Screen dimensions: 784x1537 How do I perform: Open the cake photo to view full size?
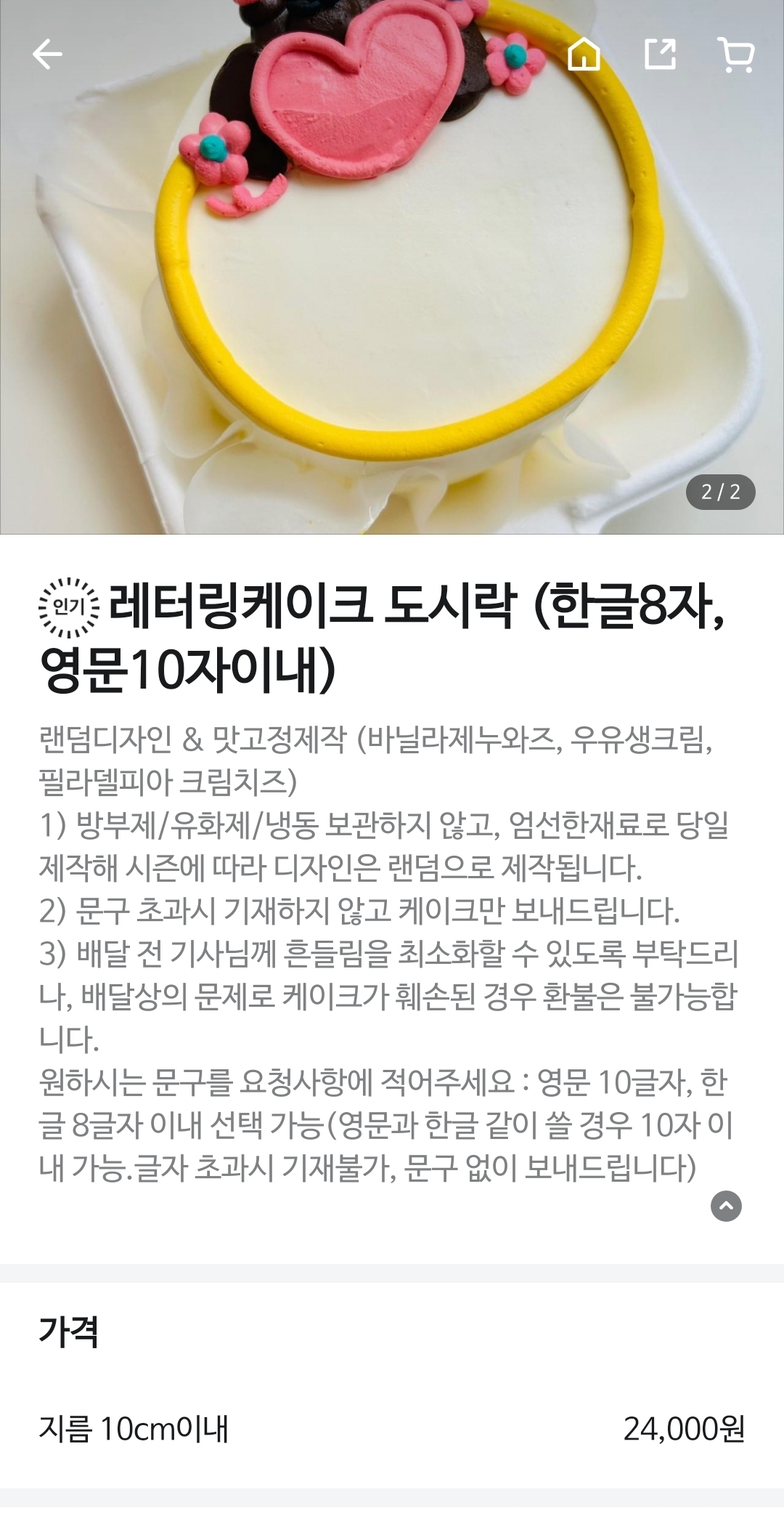pyautogui.click(x=392, y=291)
